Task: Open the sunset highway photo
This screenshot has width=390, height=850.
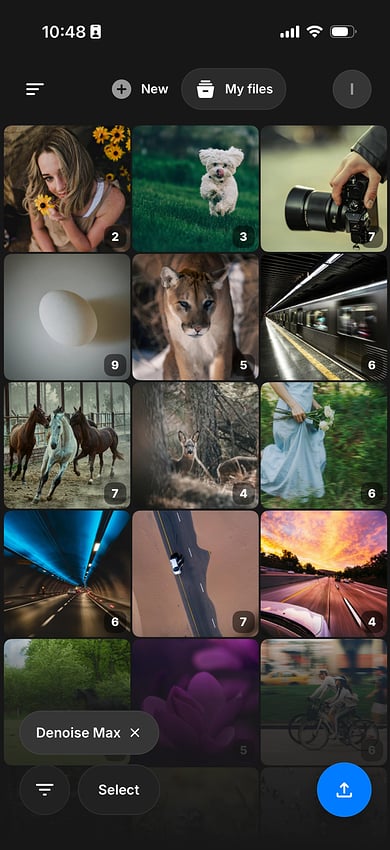Action: [323, 574]
